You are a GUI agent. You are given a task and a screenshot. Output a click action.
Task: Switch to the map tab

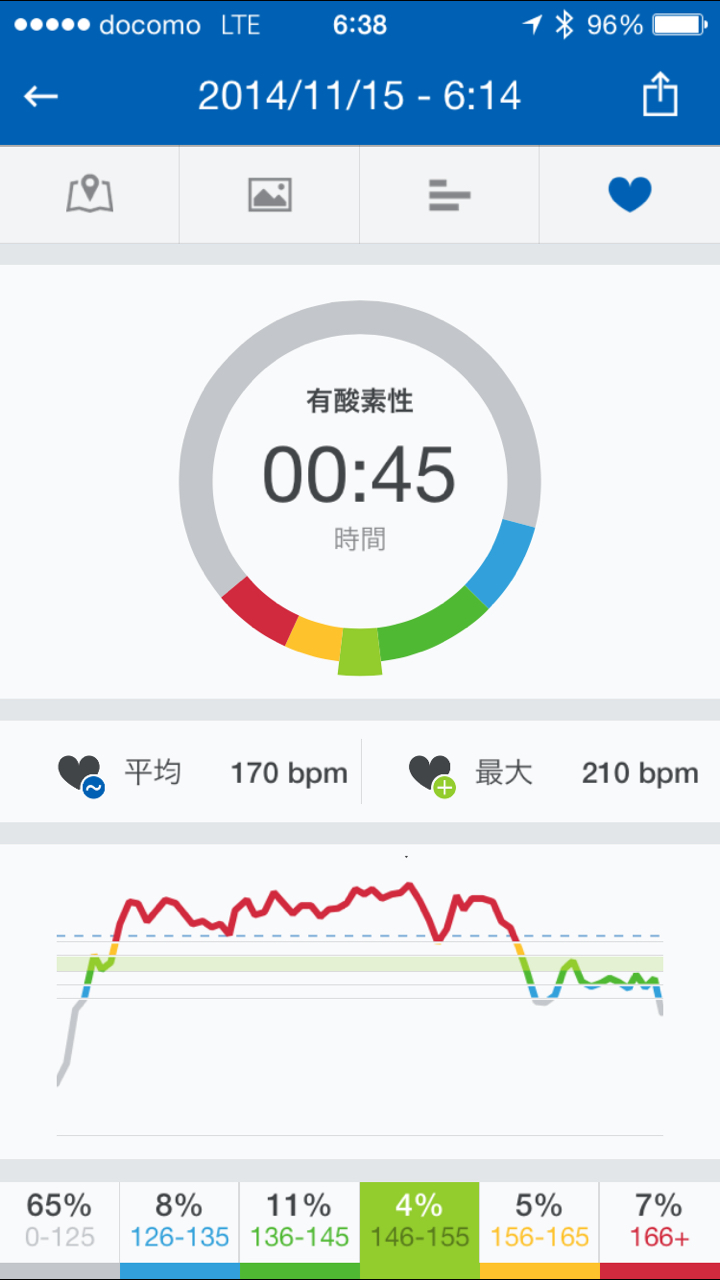pyautogui.click(x=90, y=194)
